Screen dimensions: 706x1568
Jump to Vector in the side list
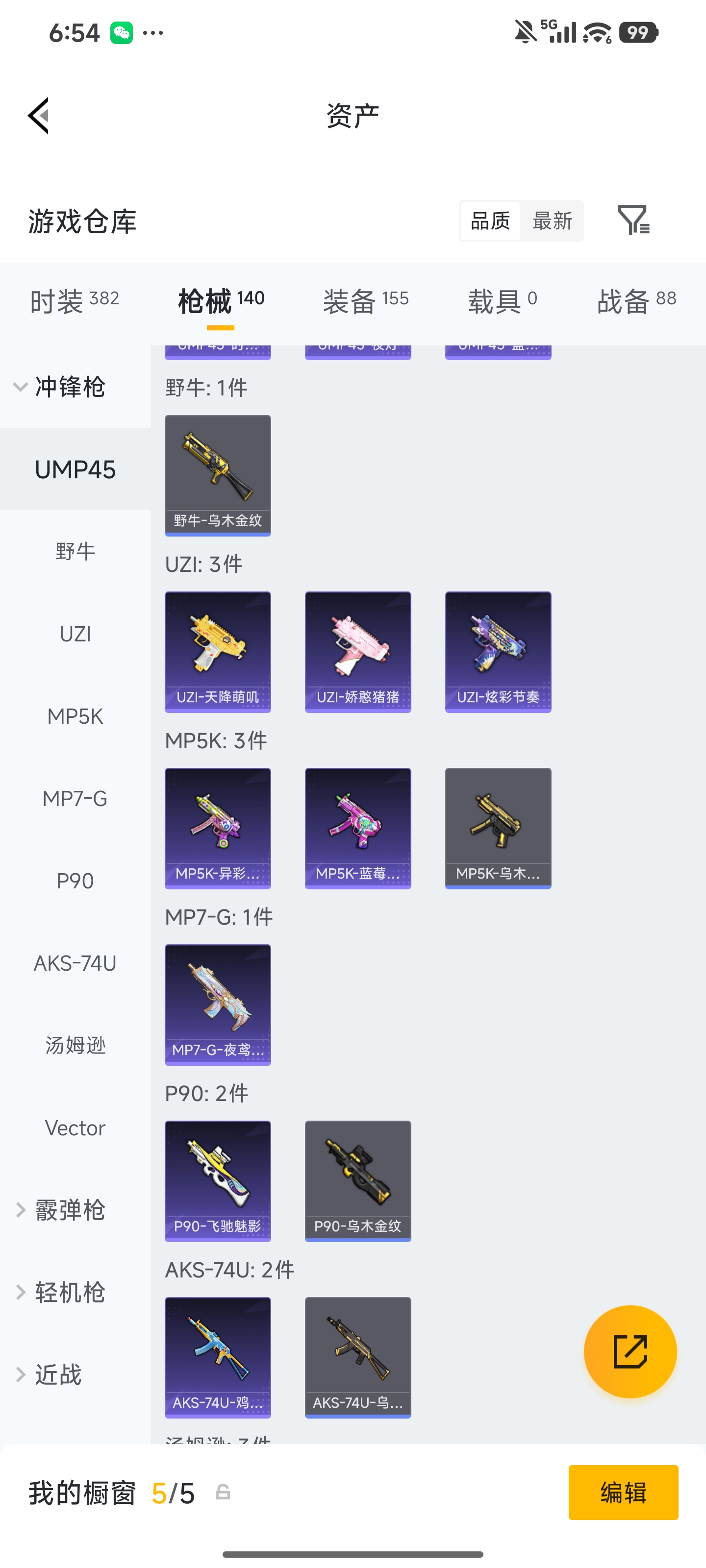[75, 1128]
